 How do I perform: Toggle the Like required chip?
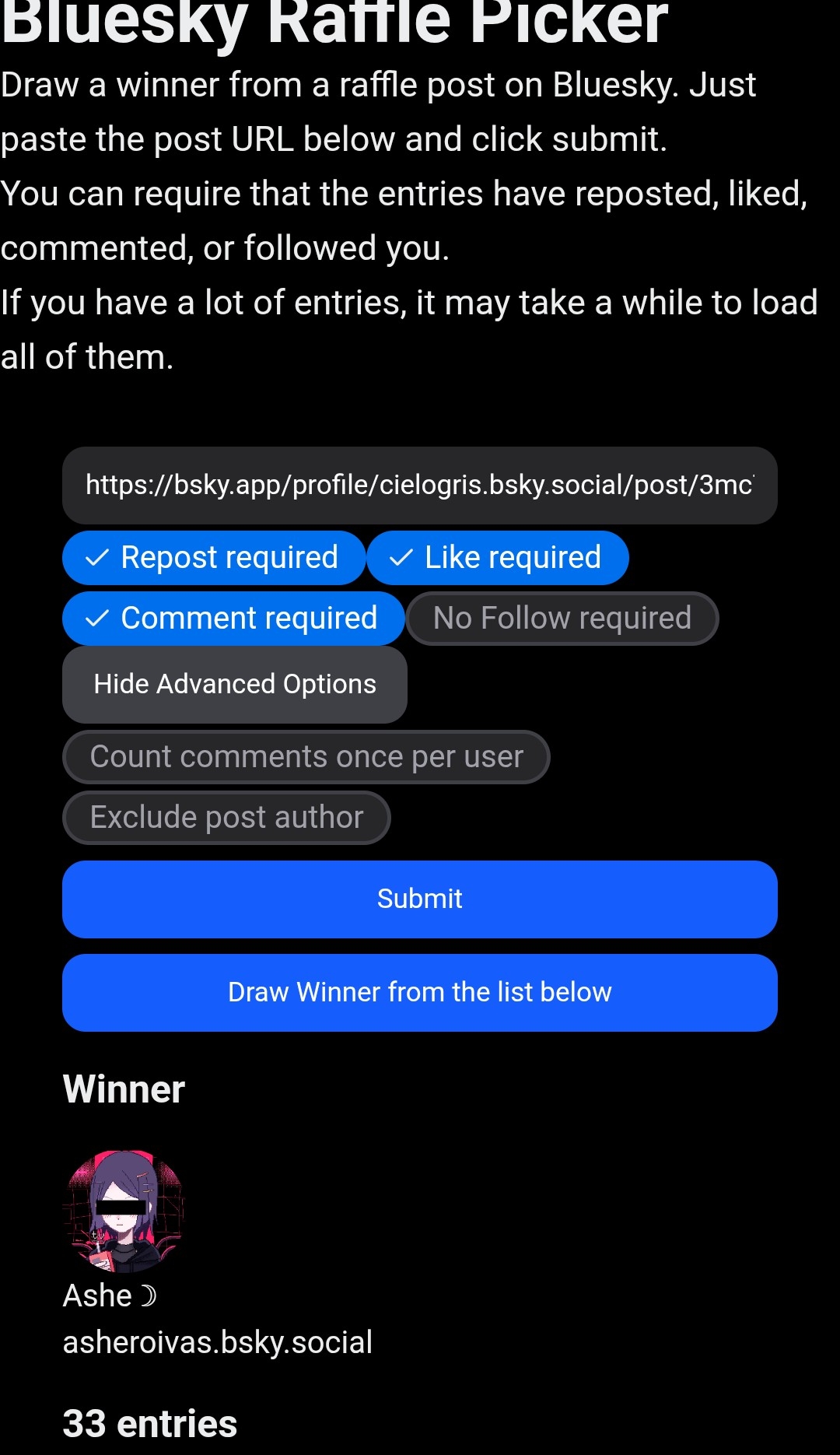pos(498,558)
